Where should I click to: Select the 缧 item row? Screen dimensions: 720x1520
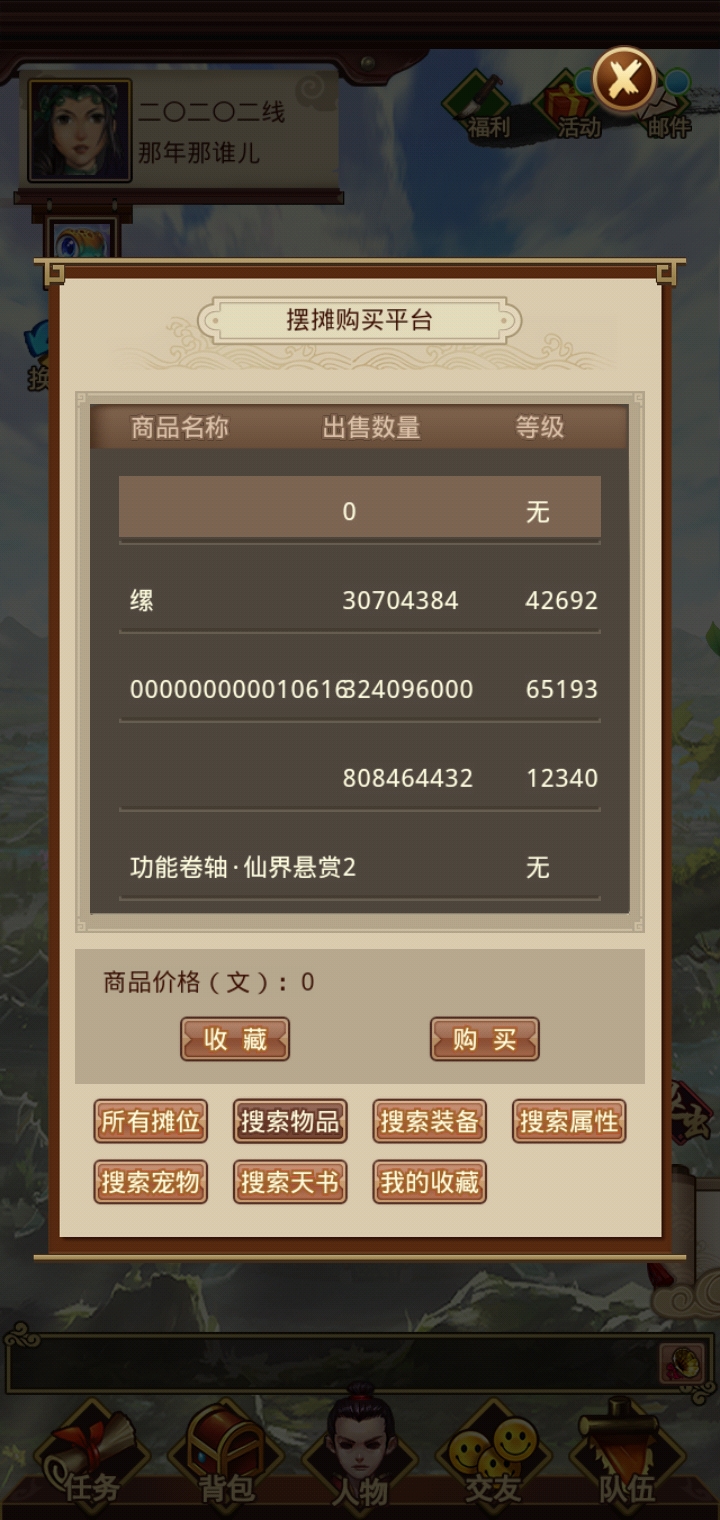359,600
